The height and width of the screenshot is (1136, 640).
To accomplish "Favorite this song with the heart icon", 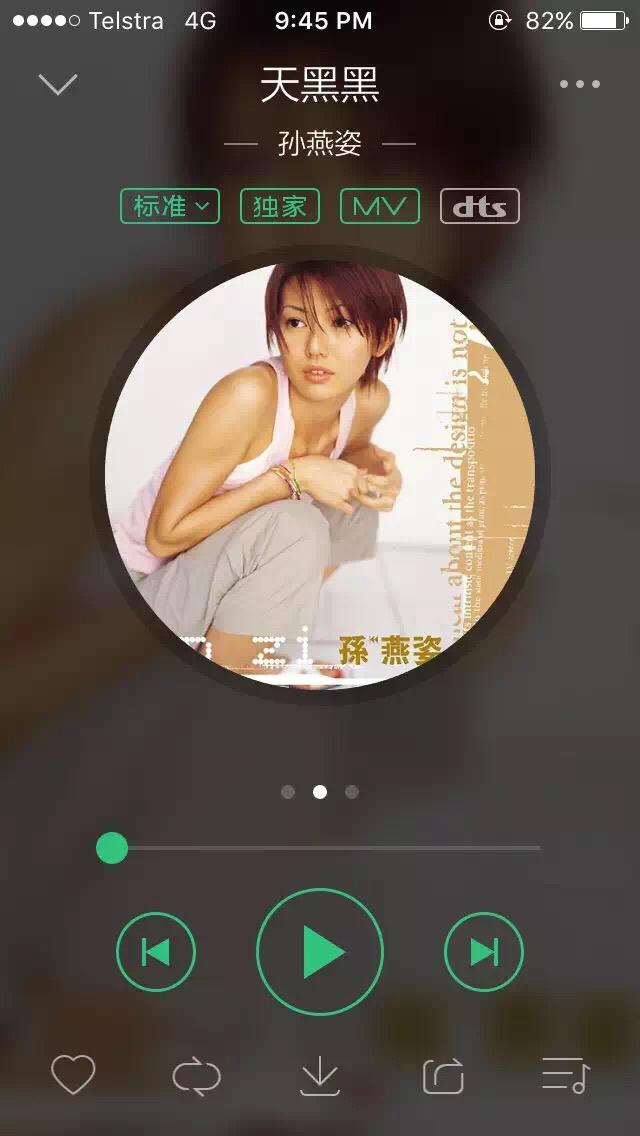I will point(73,1076).
